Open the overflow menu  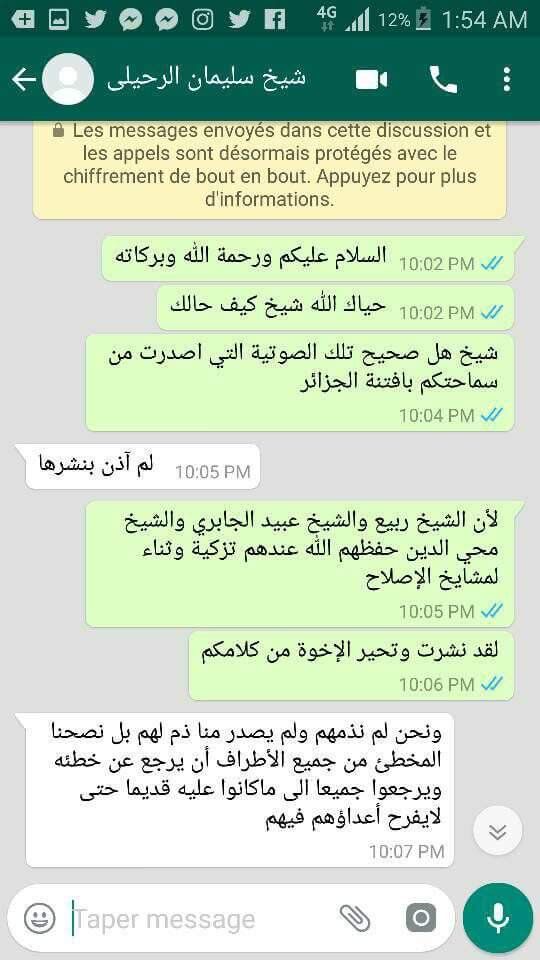(506, 80)
